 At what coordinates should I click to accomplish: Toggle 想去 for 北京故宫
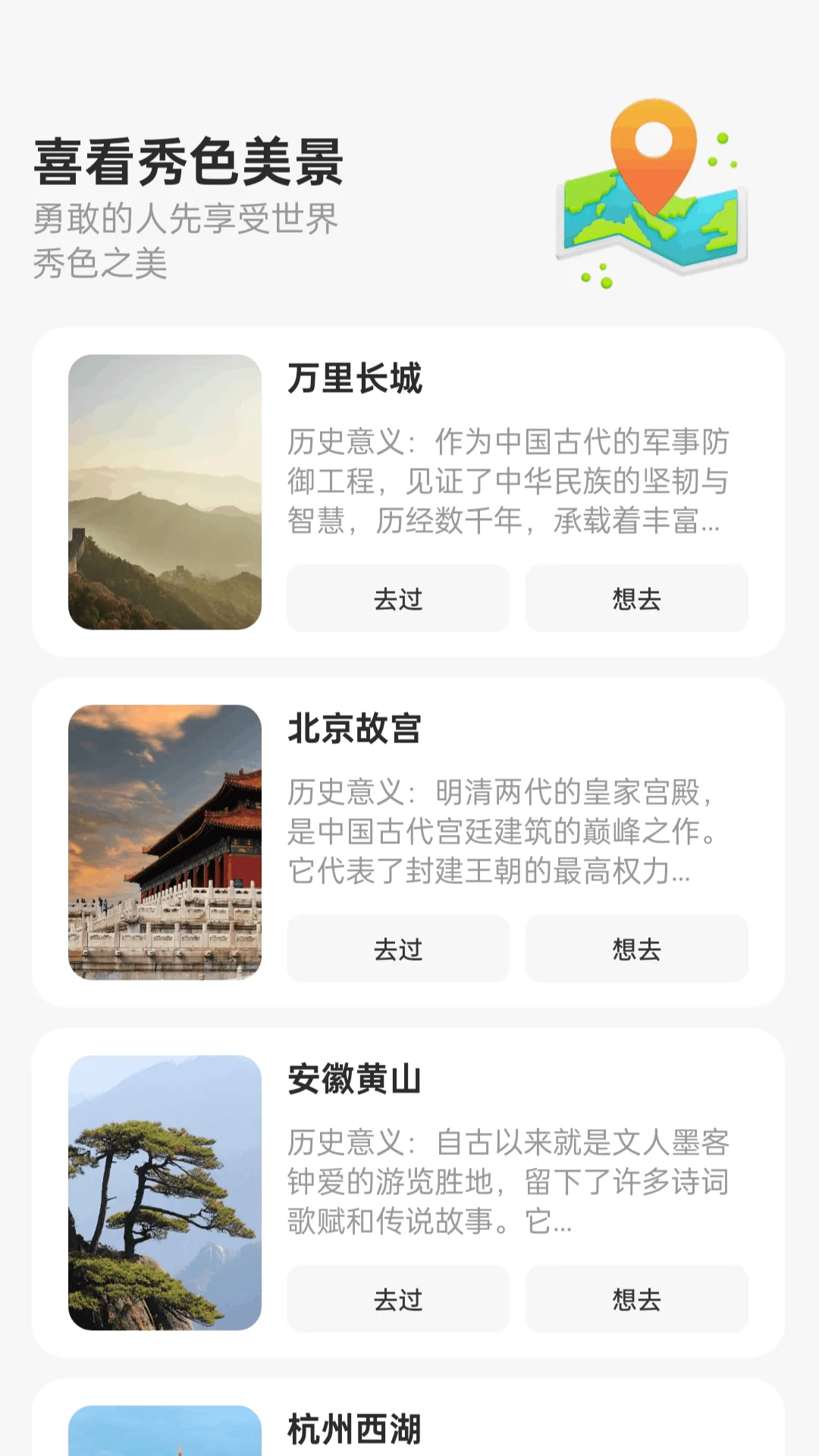[637, 949]
